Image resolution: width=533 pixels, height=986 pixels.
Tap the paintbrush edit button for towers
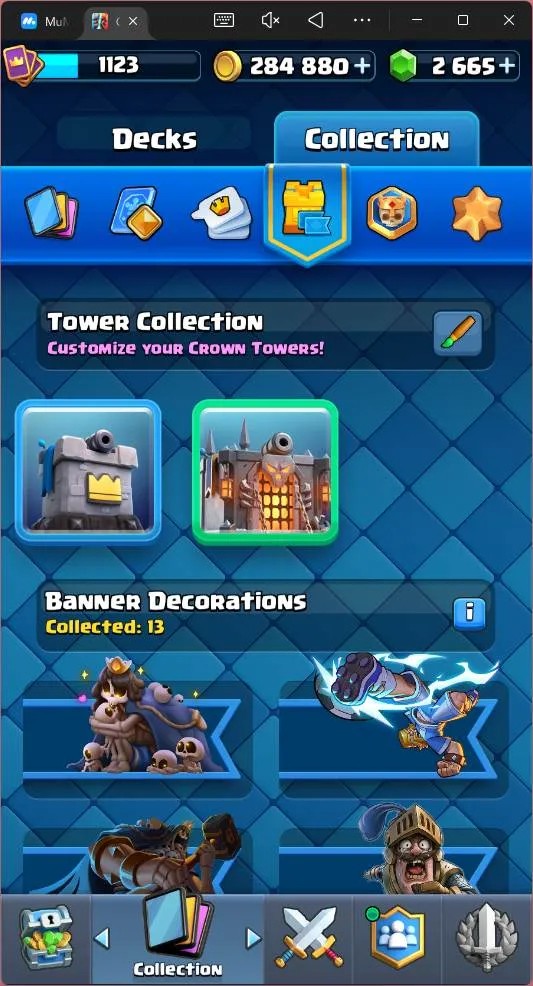tap(458, 333)
